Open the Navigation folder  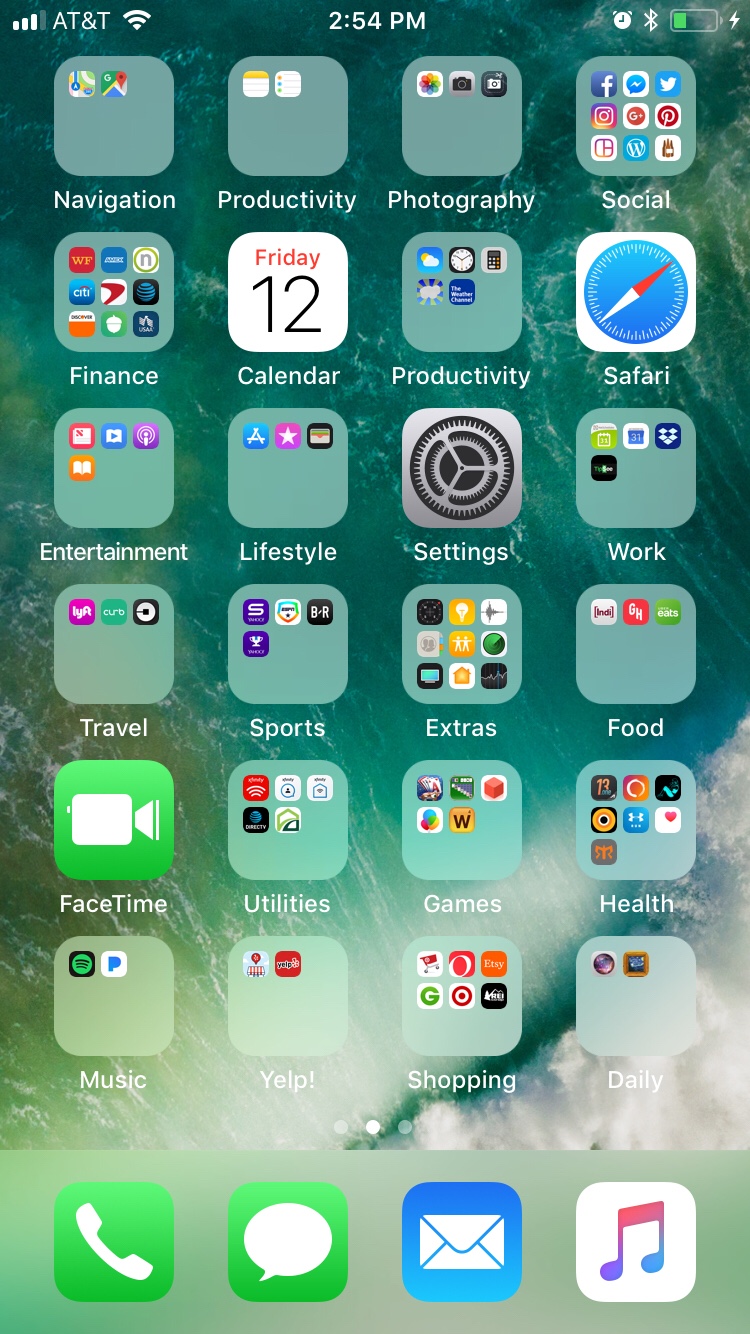114,116
